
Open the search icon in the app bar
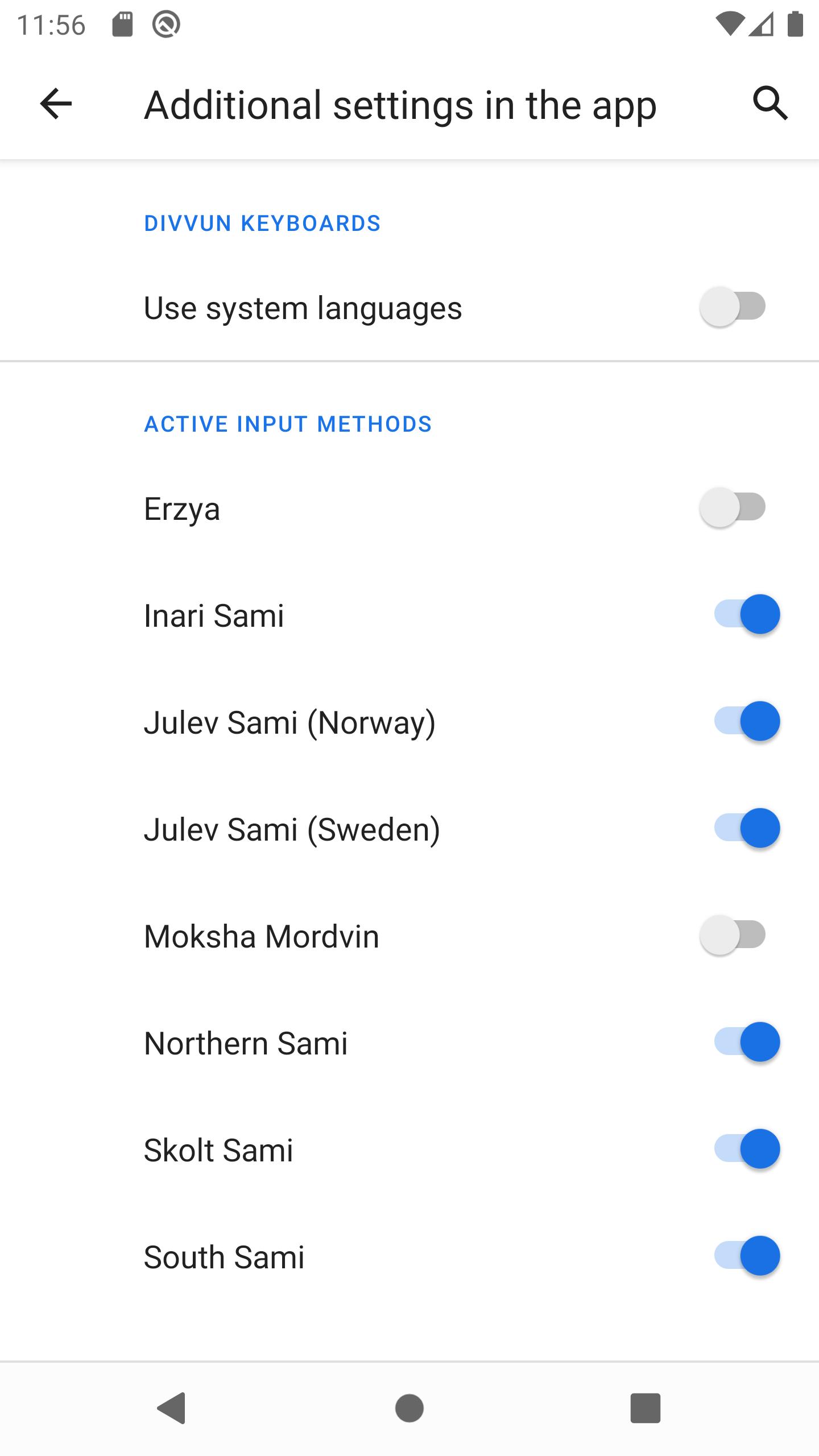point(770,104)
